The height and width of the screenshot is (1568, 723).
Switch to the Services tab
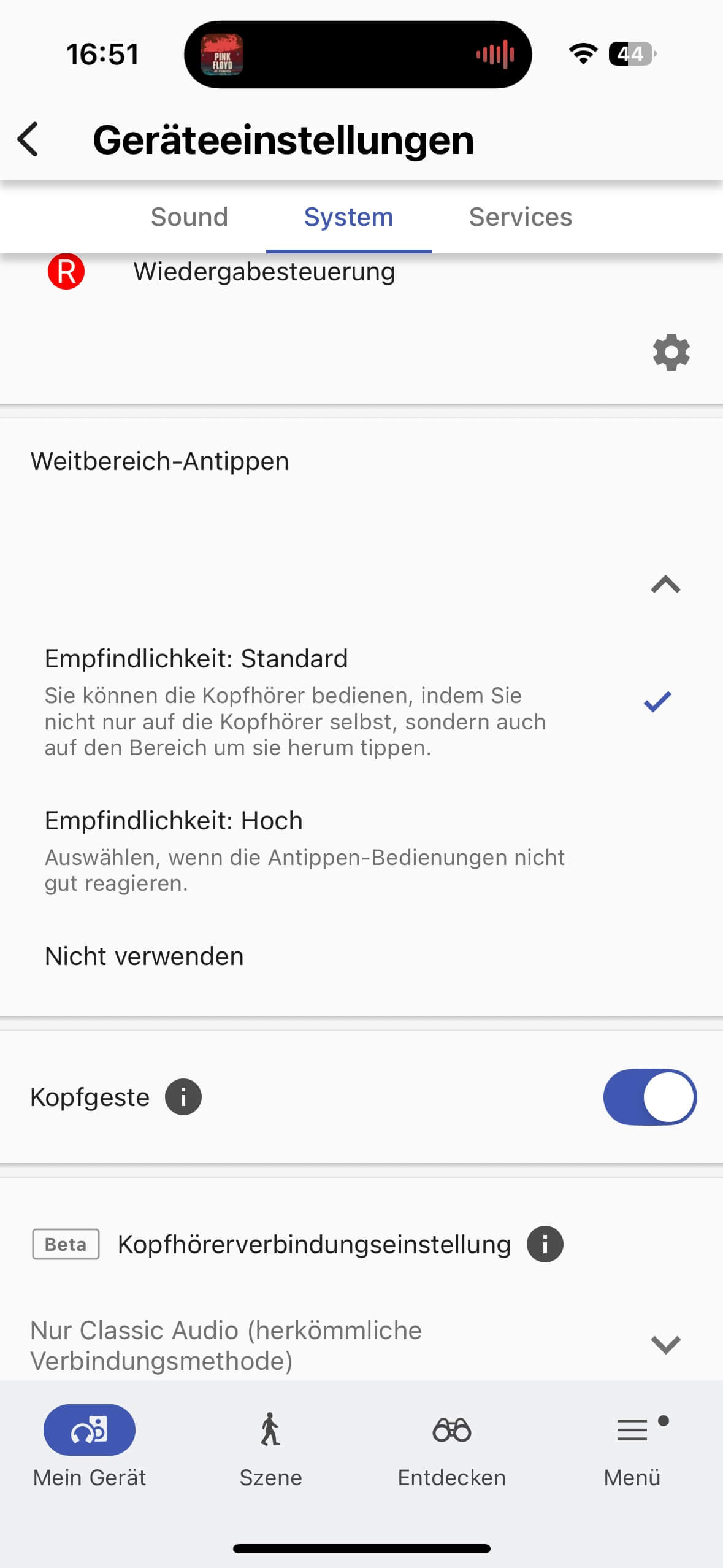click(x=520, y=217)
